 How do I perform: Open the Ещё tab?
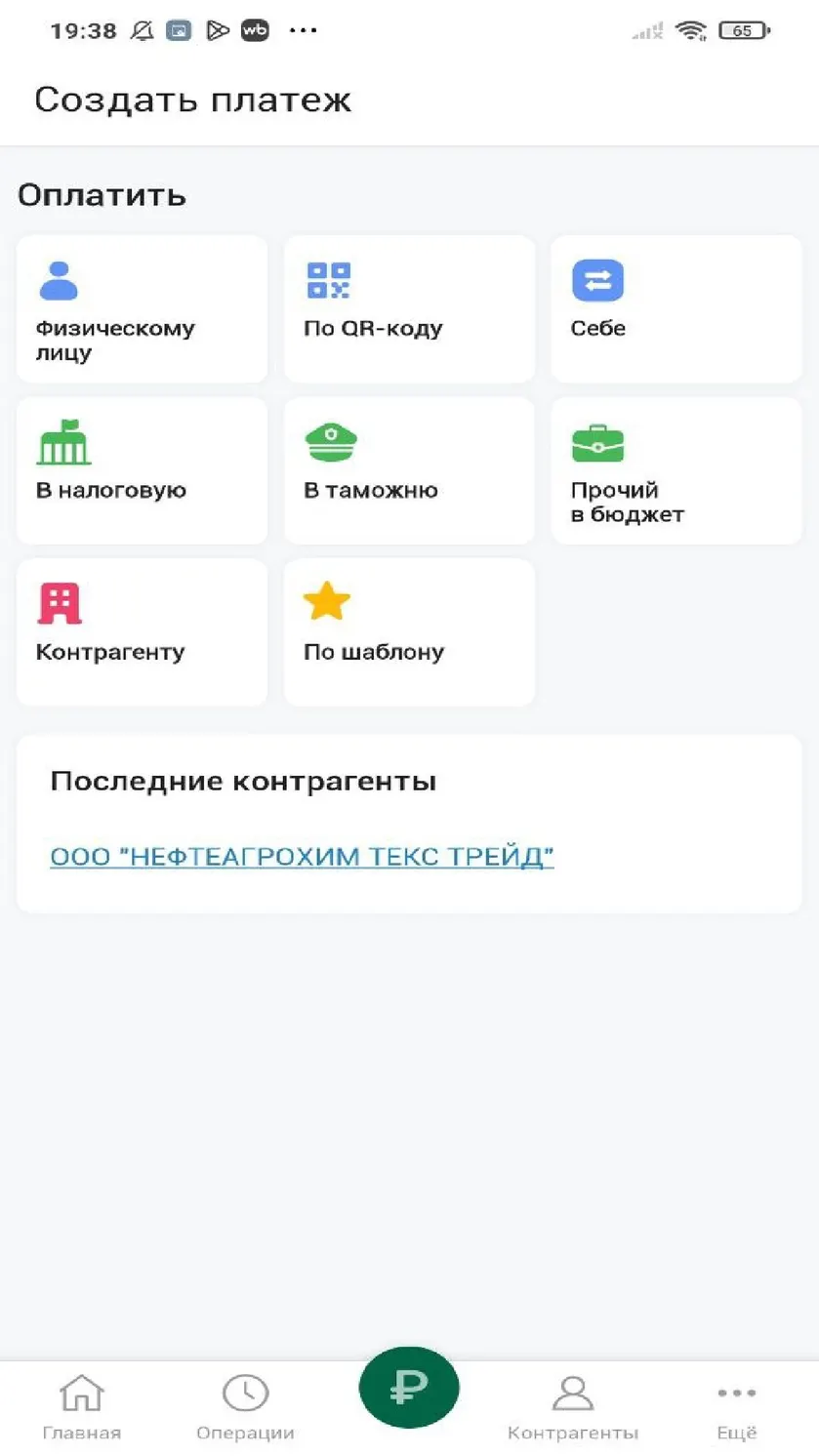coord(737,1408)
